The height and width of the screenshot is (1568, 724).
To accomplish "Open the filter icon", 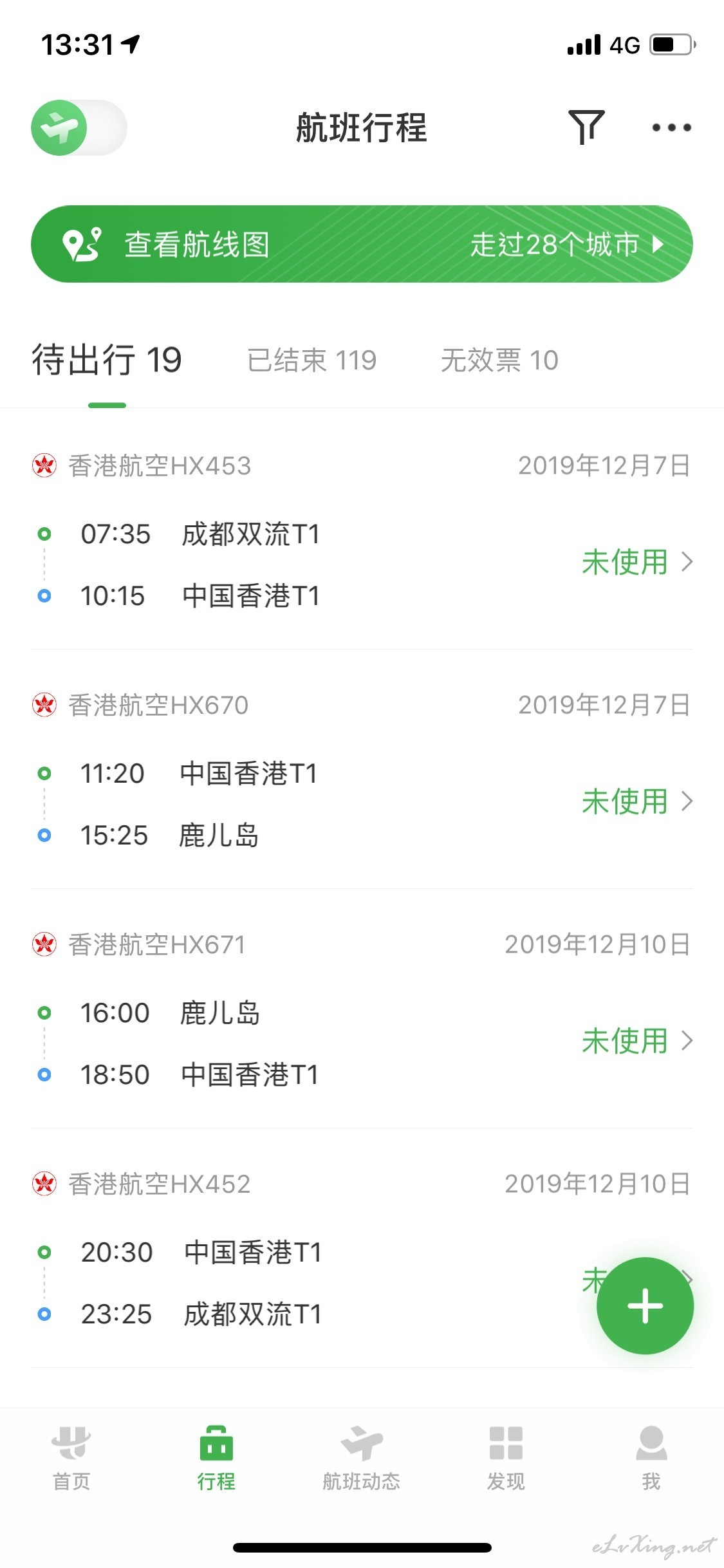I will tap(586, 127).
